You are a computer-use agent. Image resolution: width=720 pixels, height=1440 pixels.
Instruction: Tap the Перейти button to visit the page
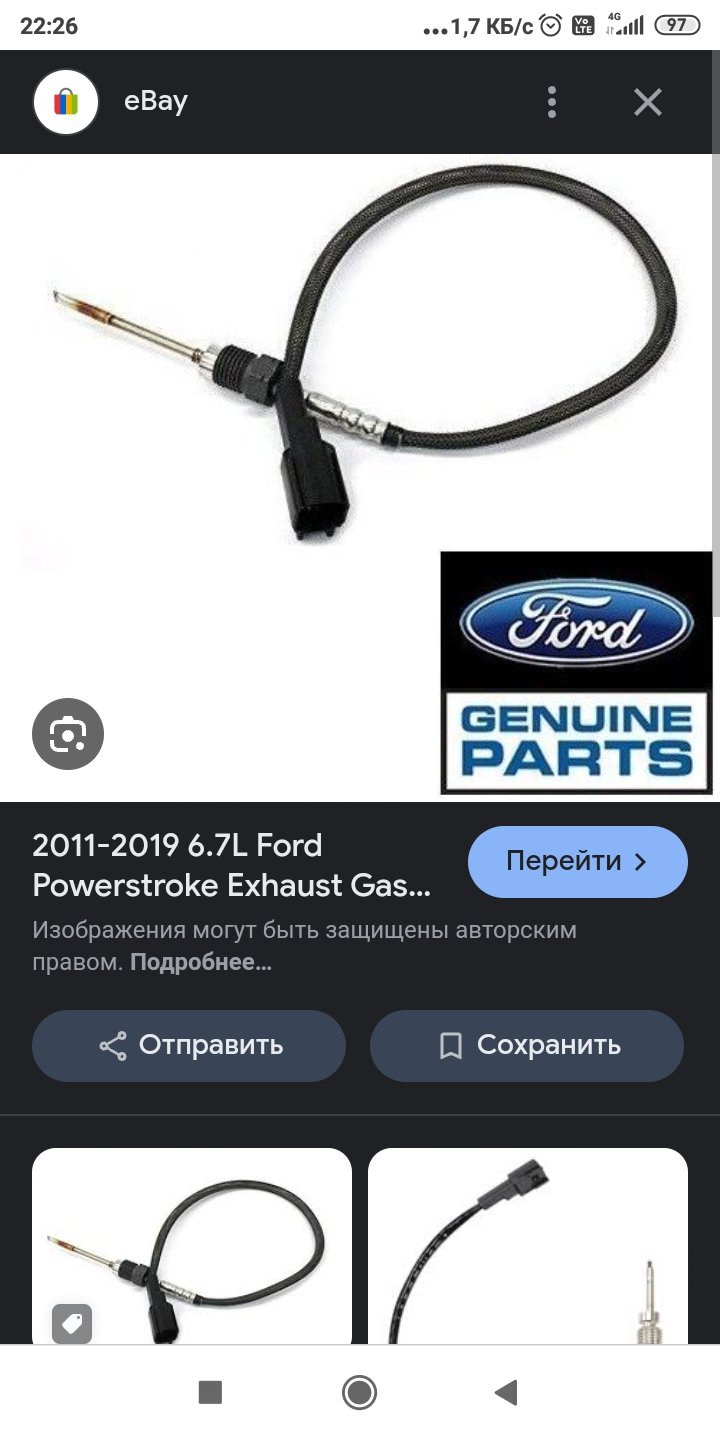click(x=578, y=861)
